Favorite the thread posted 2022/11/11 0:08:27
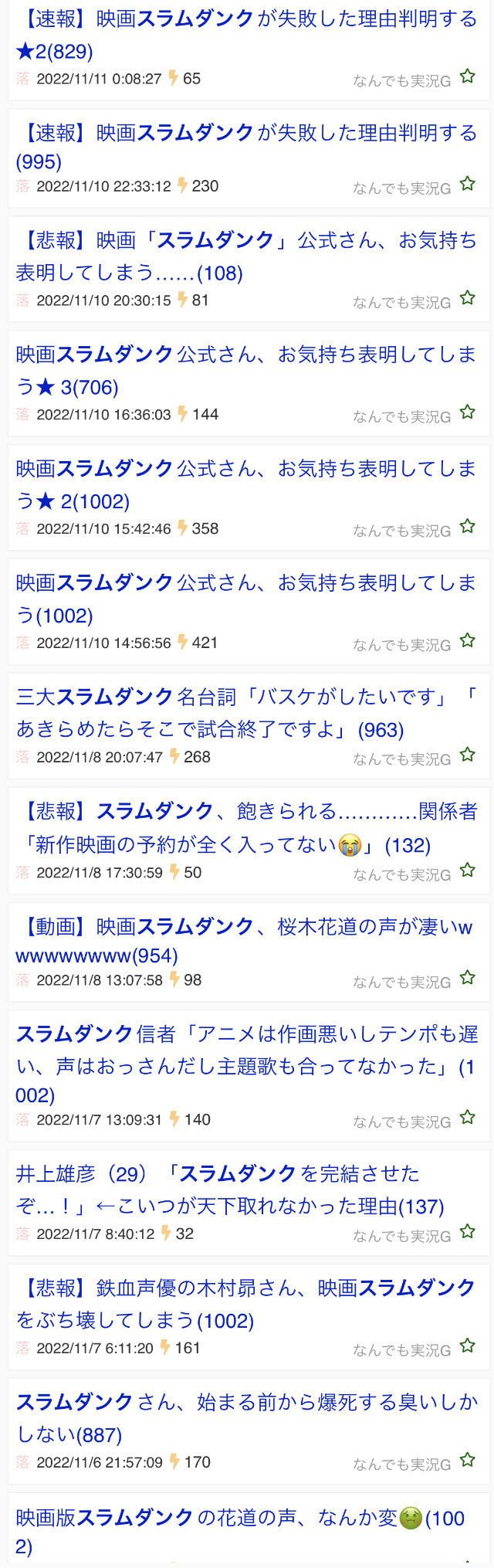Viewport: 494px width, 1568px height. (467, 76)
